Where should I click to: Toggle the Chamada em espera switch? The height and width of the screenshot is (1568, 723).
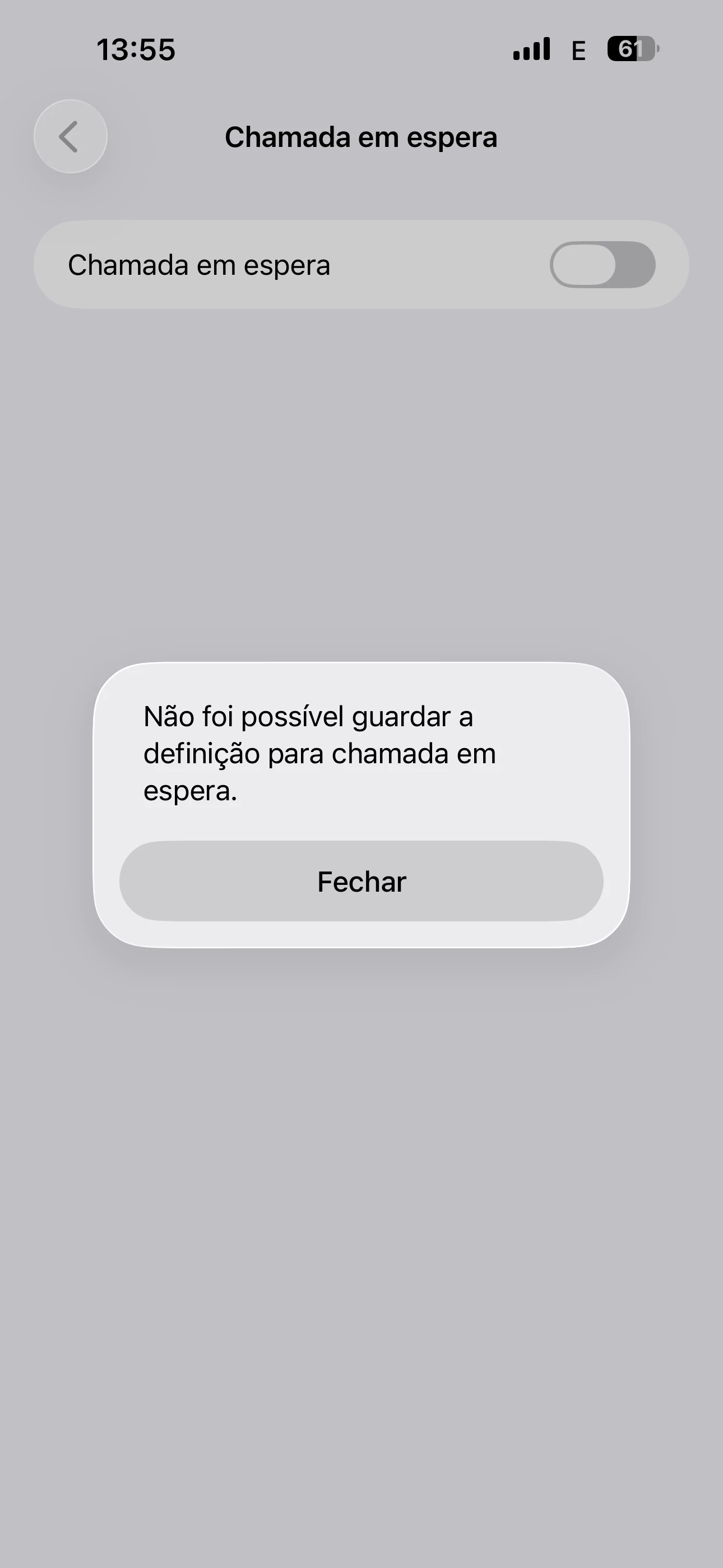(602, 265)
